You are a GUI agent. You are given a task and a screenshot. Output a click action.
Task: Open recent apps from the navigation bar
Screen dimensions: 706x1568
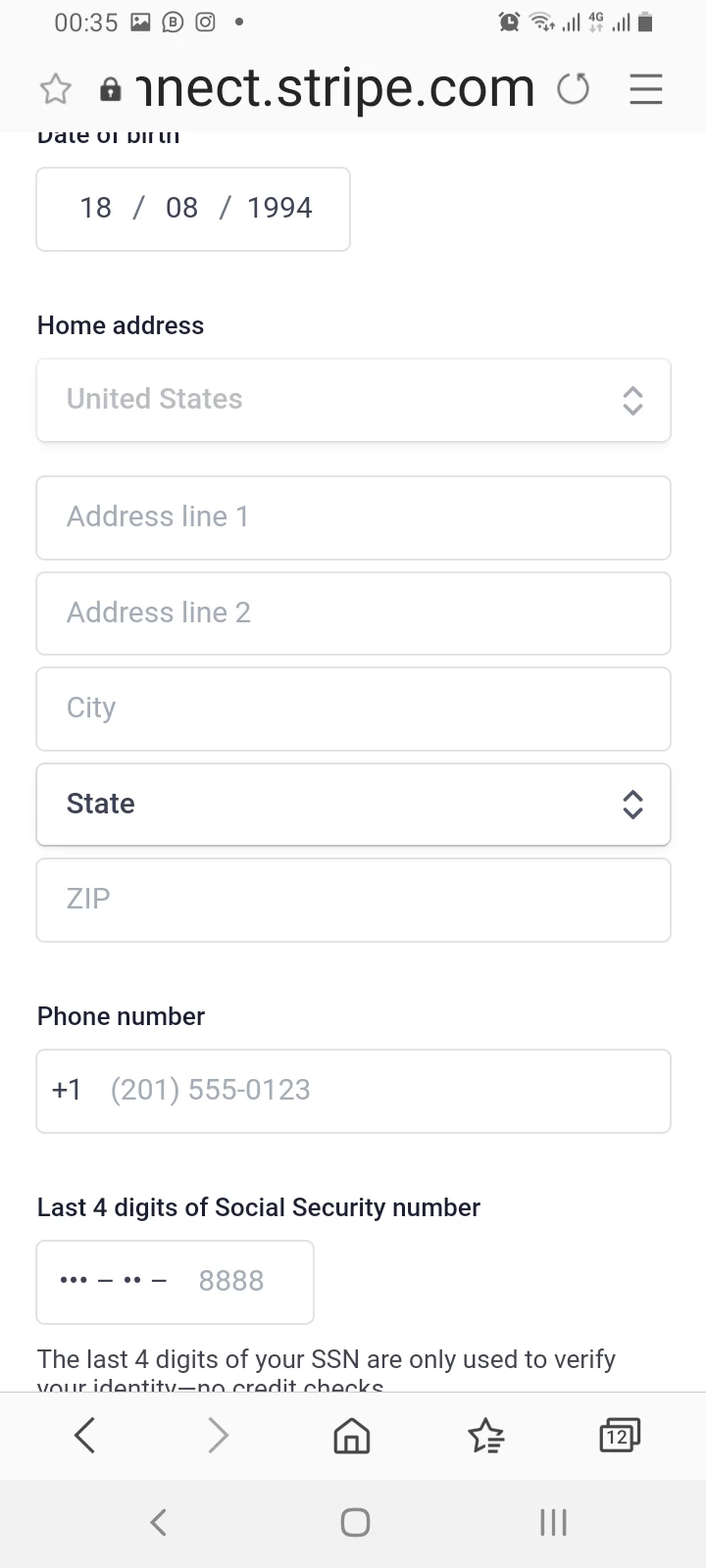(553, 1522)
